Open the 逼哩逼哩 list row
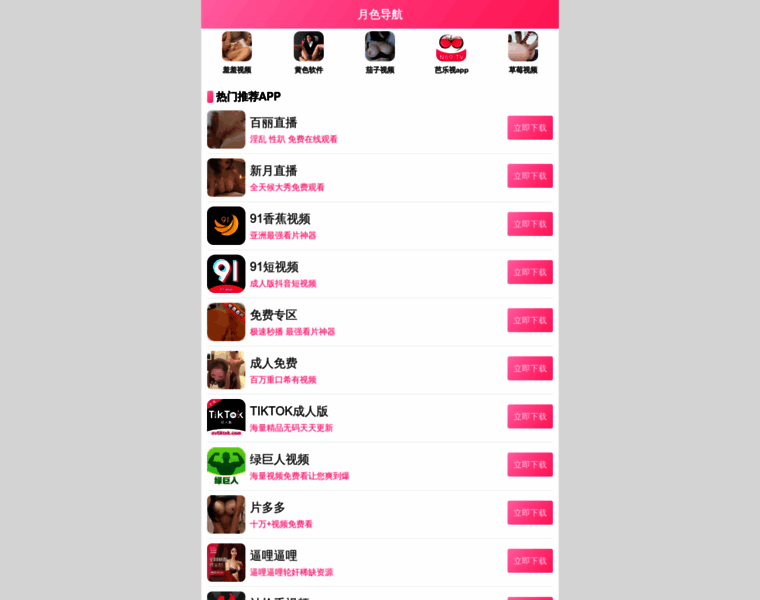Image resolution: width=760 pixels, height=600 pixels. tap(380, 563)
